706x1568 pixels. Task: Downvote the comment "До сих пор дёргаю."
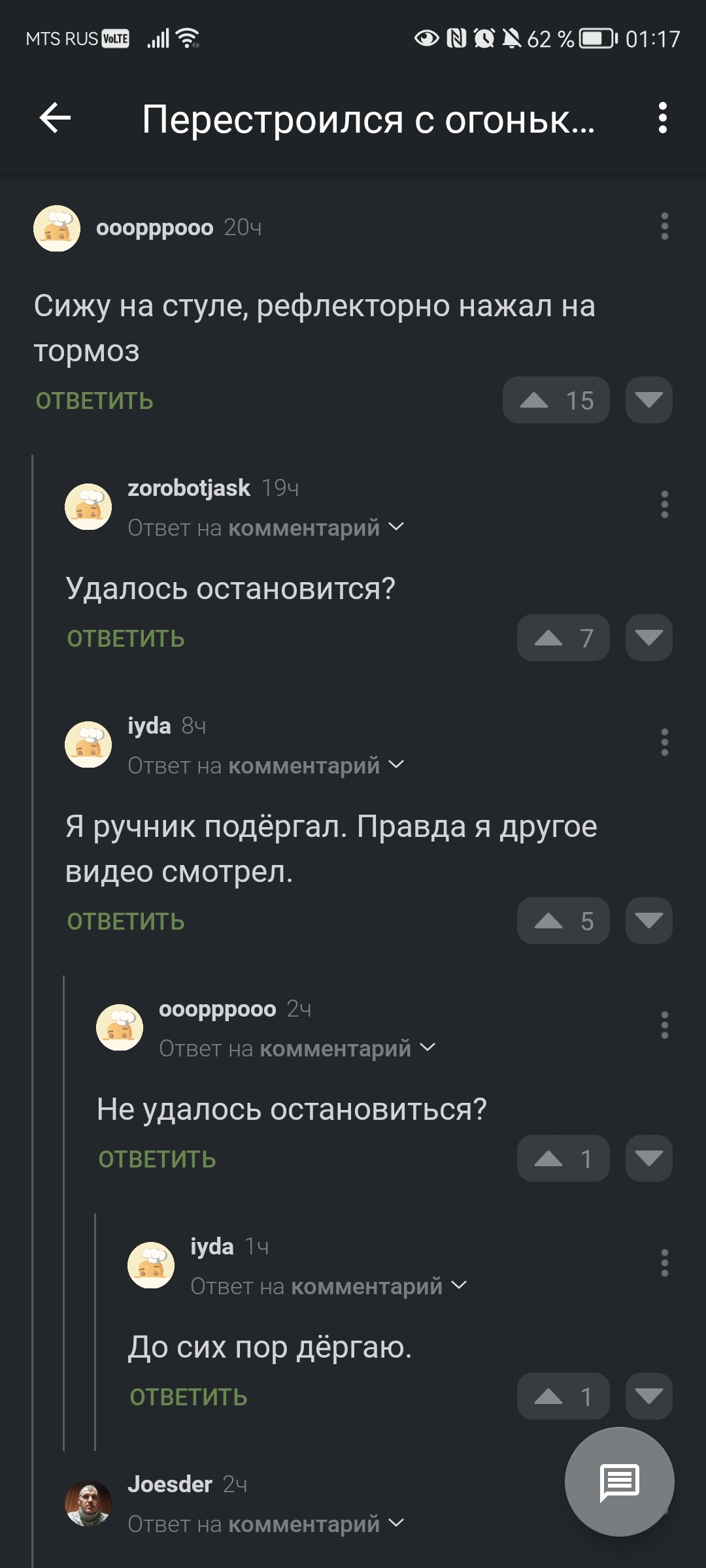648,1396
